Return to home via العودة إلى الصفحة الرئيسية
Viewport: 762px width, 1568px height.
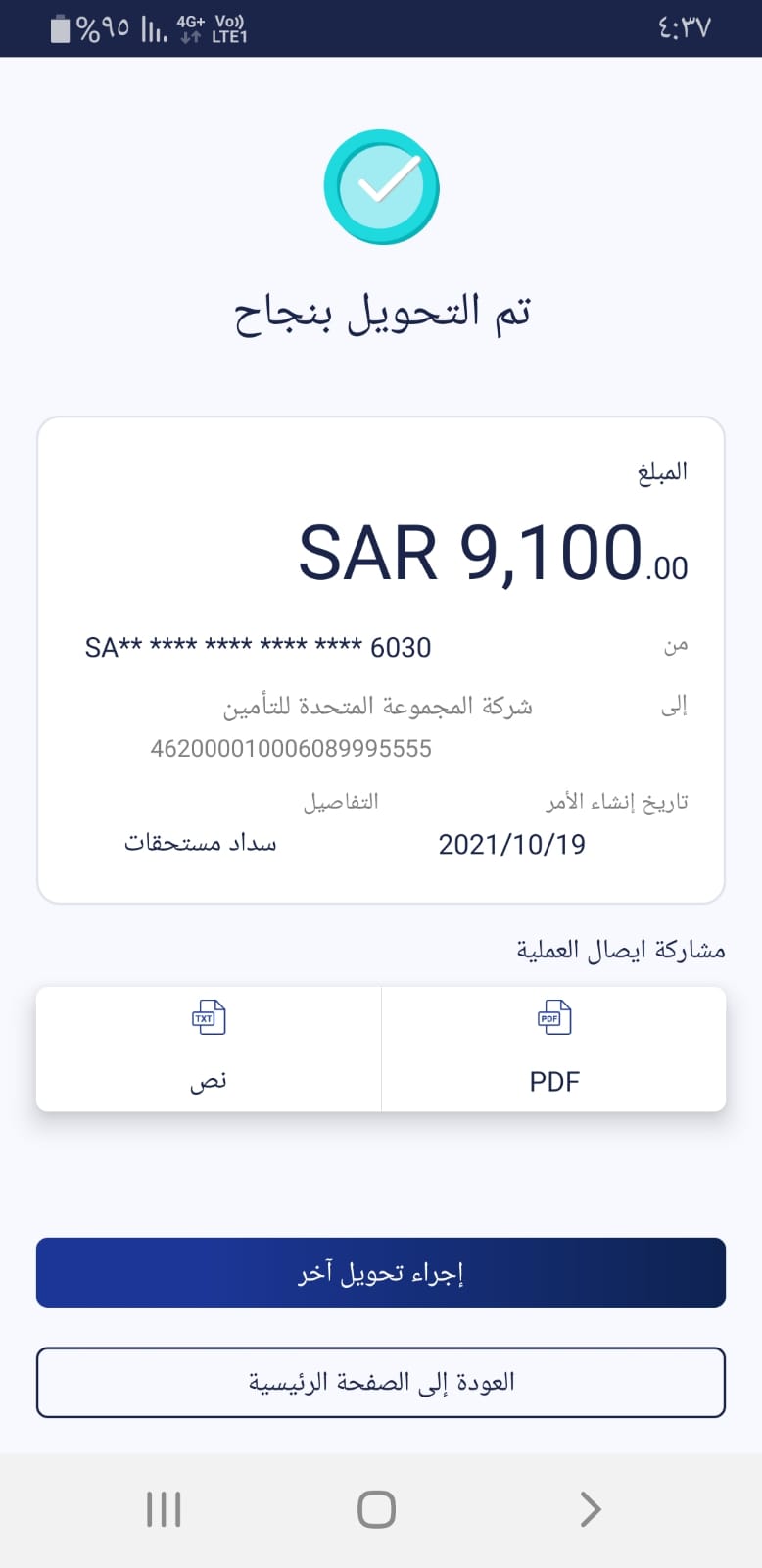point(381,1383)
